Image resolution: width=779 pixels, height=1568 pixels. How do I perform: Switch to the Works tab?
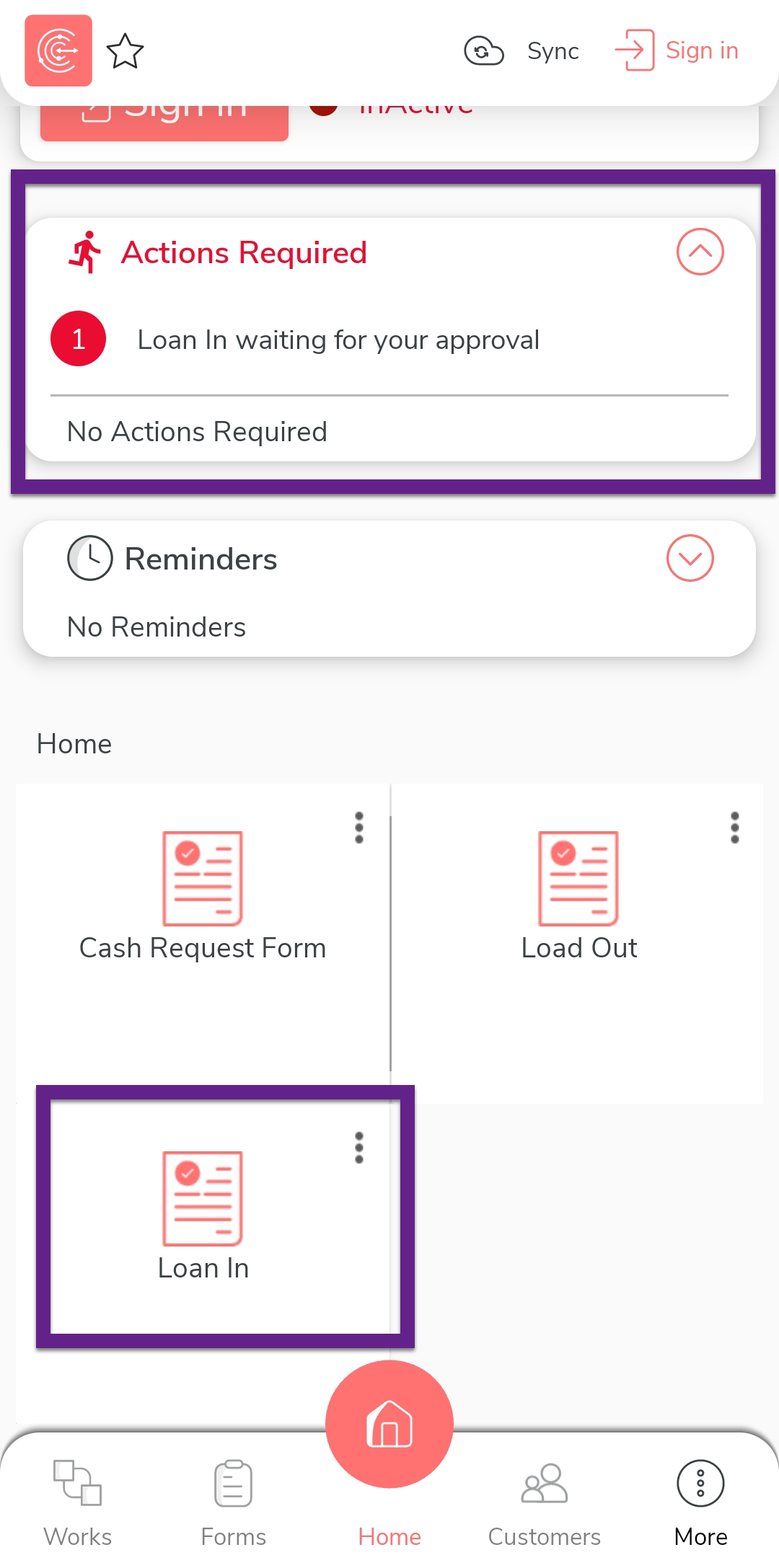(78, 1502)
